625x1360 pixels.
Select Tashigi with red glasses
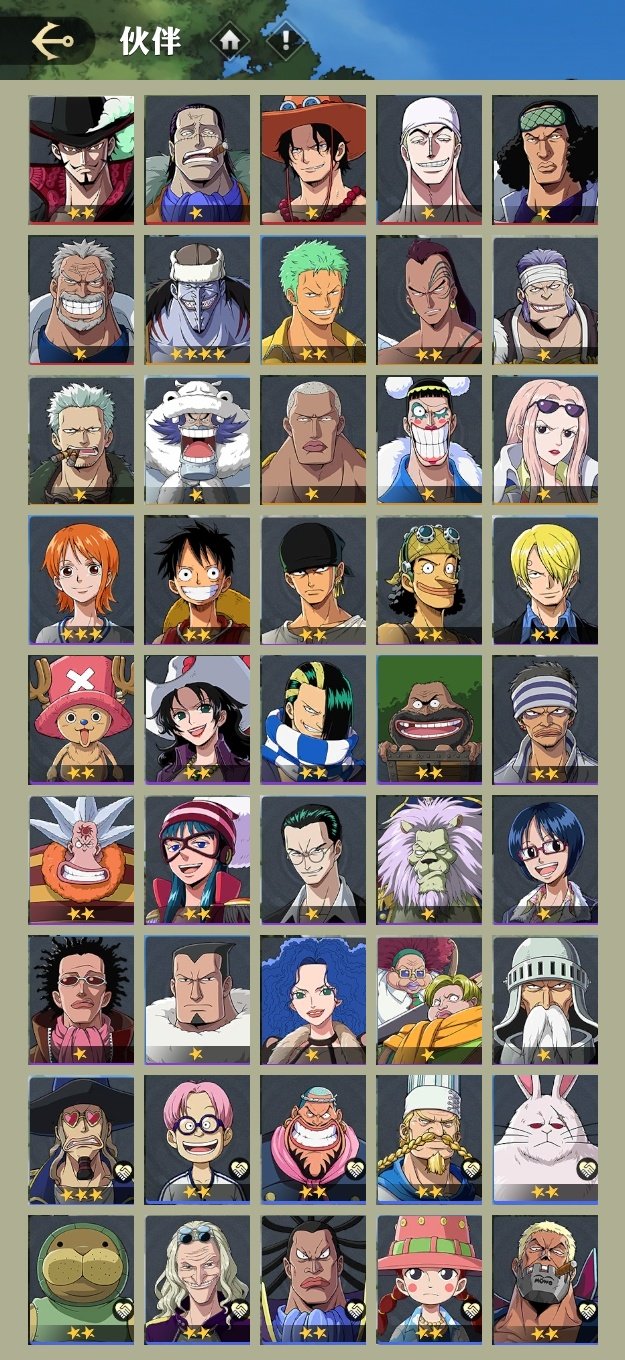pos(545,859)
